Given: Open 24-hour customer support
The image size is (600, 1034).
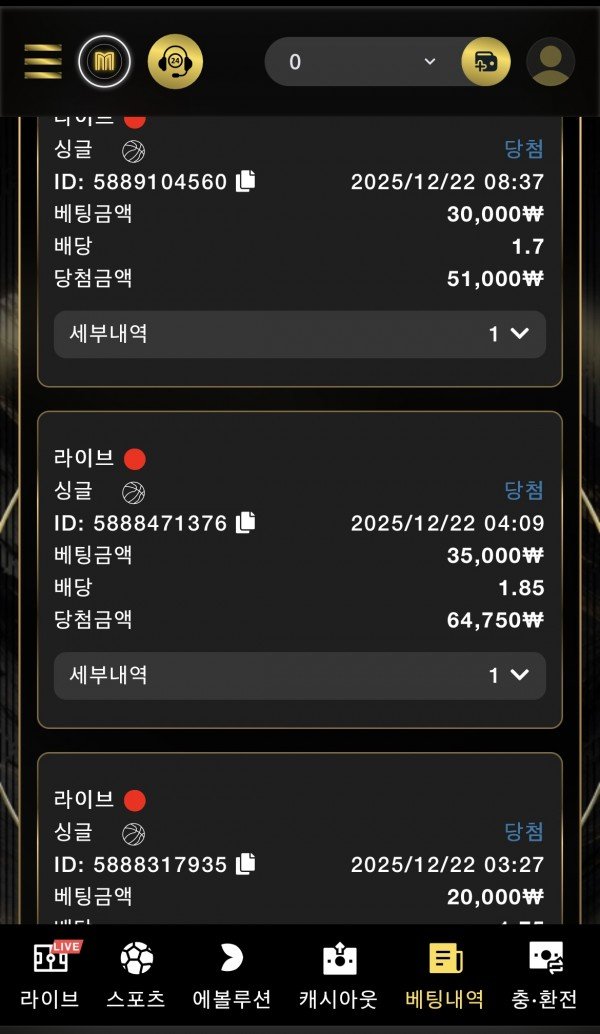Looking at the screenshot, I should [x=175, y=62].
